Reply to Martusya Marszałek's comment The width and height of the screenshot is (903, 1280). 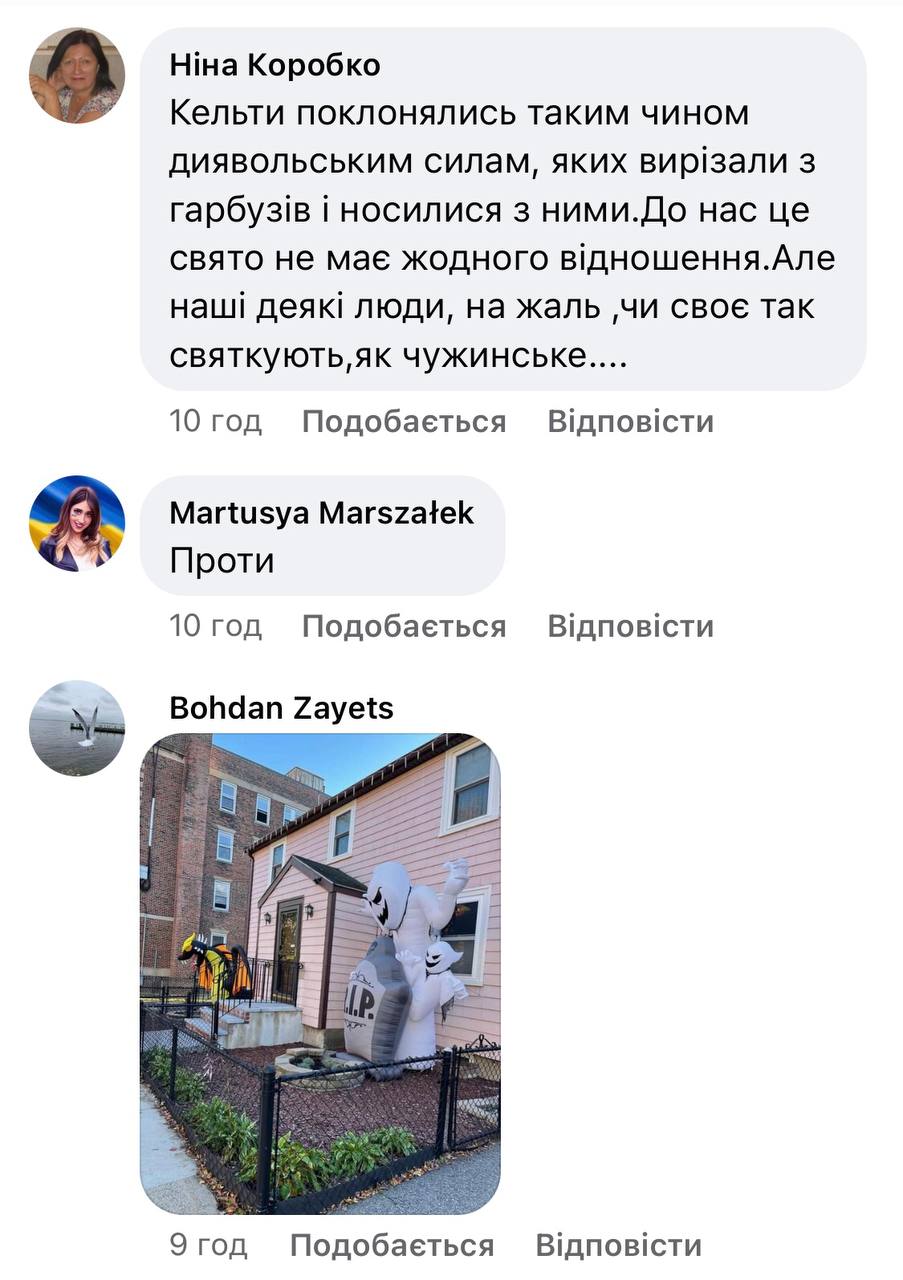[630, 627]
